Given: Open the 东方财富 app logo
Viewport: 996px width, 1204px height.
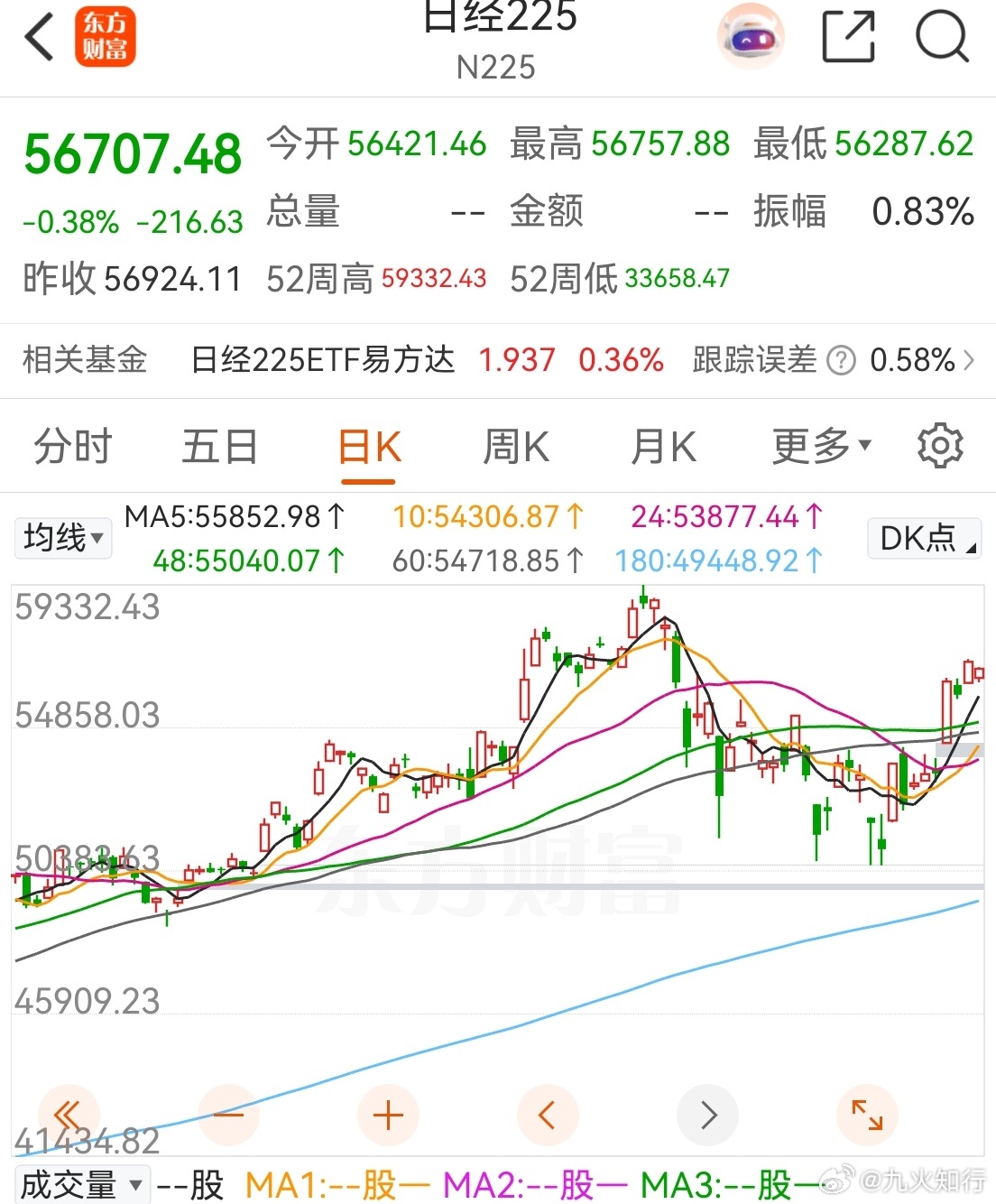Looking at the screenshot, I should click(105, 37).
